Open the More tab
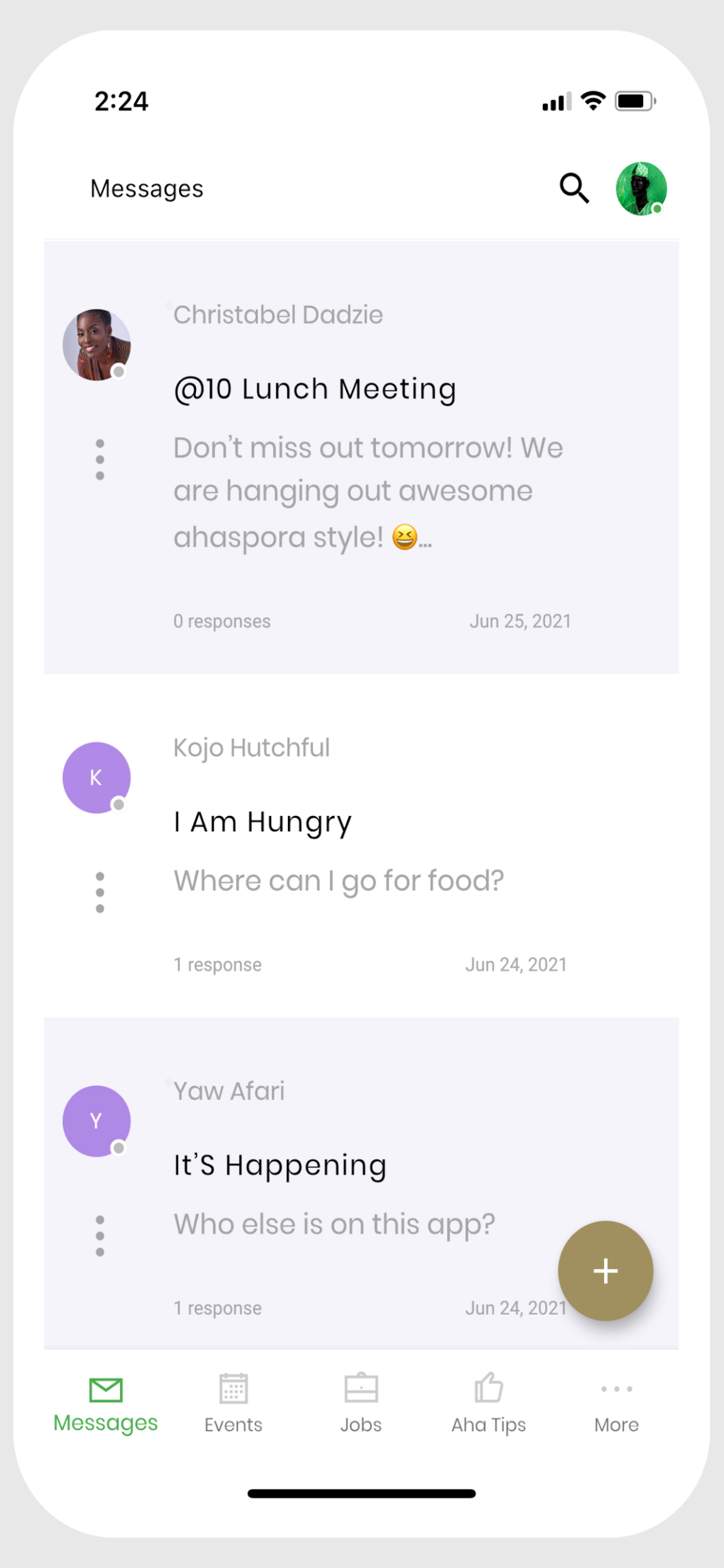This screenshot has width=724, height=1568. 617,1406
